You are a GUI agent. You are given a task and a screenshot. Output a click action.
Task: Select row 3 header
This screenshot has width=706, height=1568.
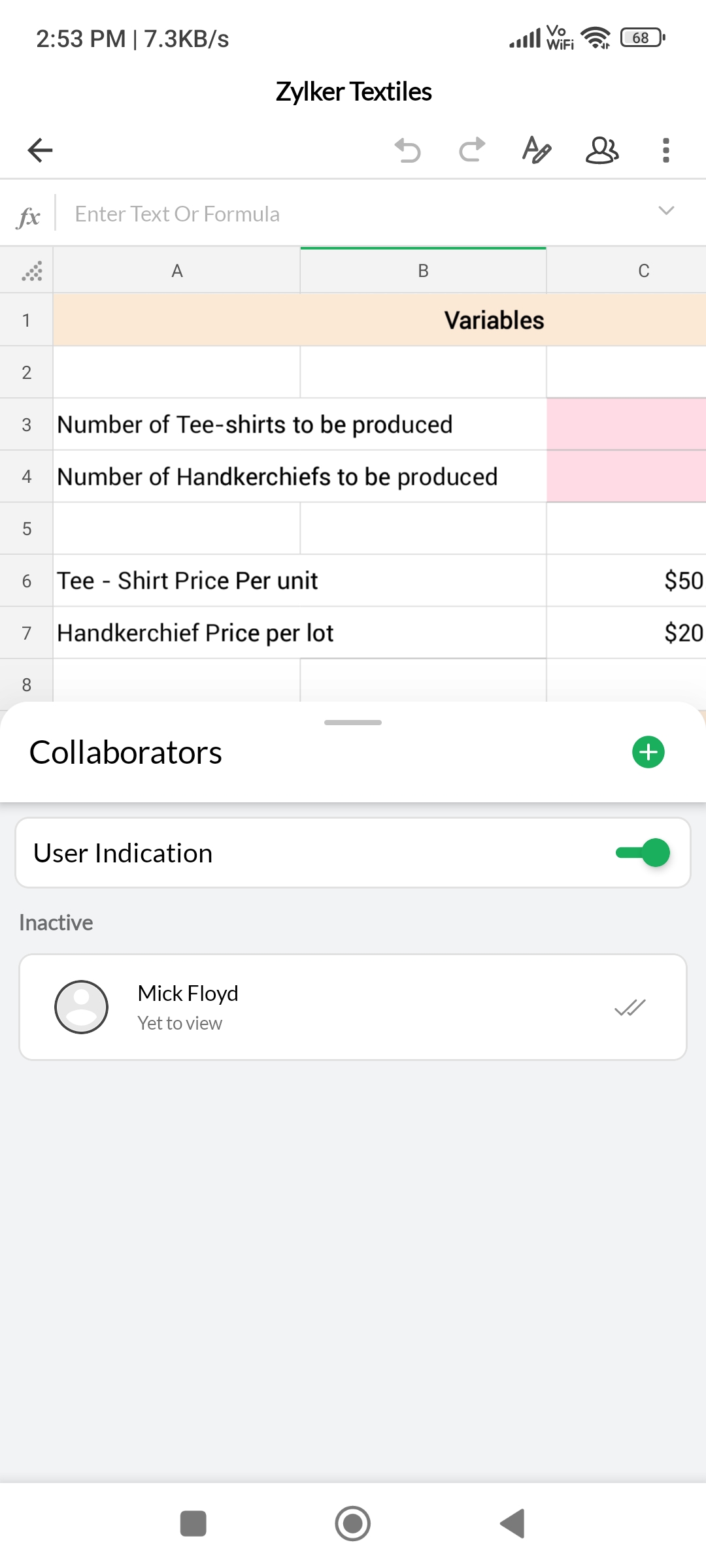point(26,425)
